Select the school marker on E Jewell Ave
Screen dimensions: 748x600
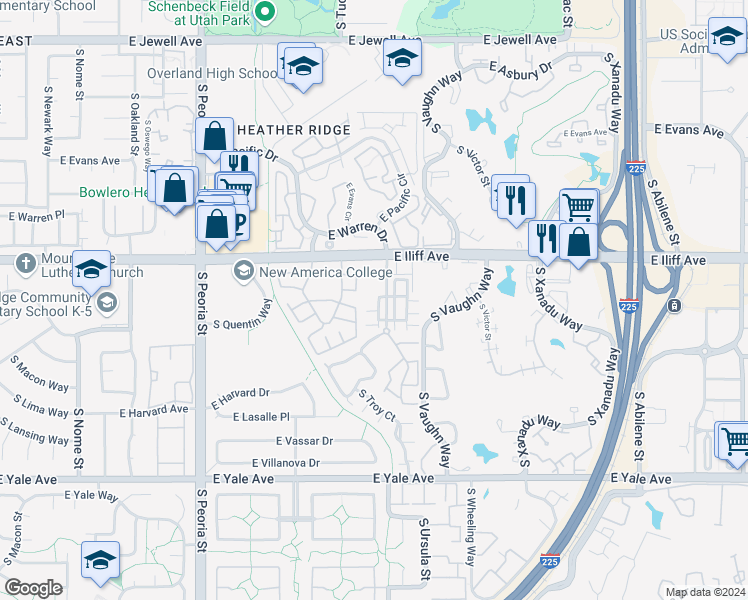point(401,58)
